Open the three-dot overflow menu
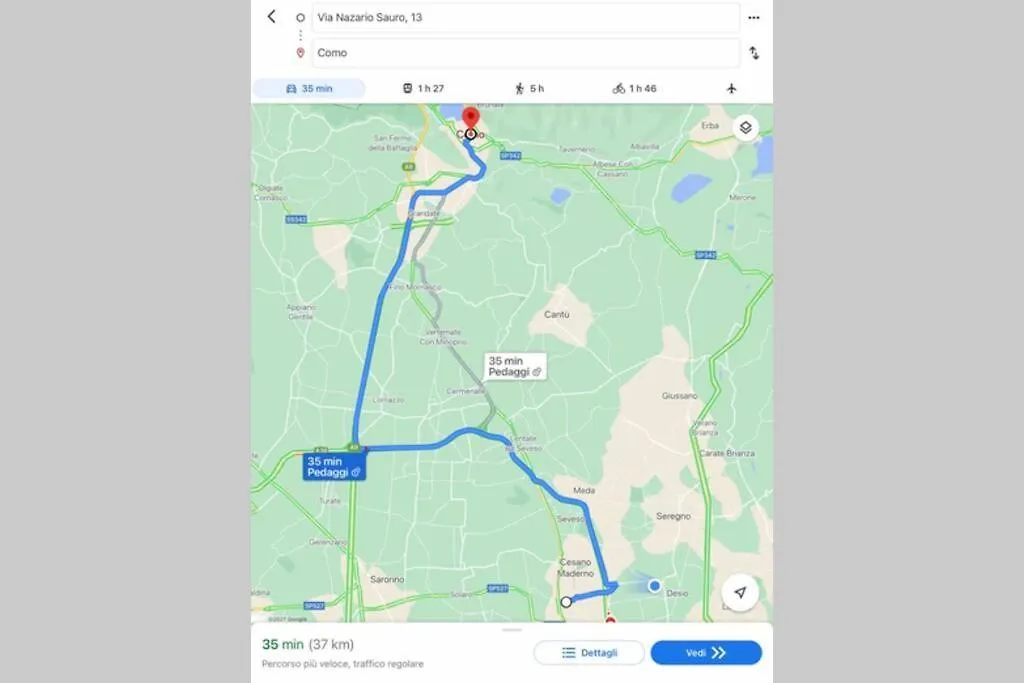Viewport: 1024px width, 683px height. pos(754,18)
